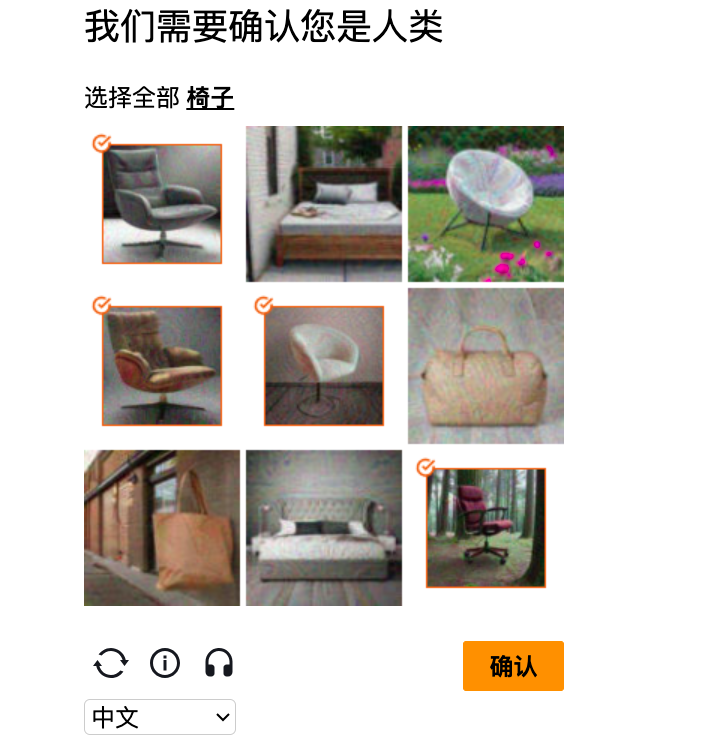The height and width of the screenshot is (743, 703).
Task: Tap the round garden chair tile
Action: pos(486,204)
